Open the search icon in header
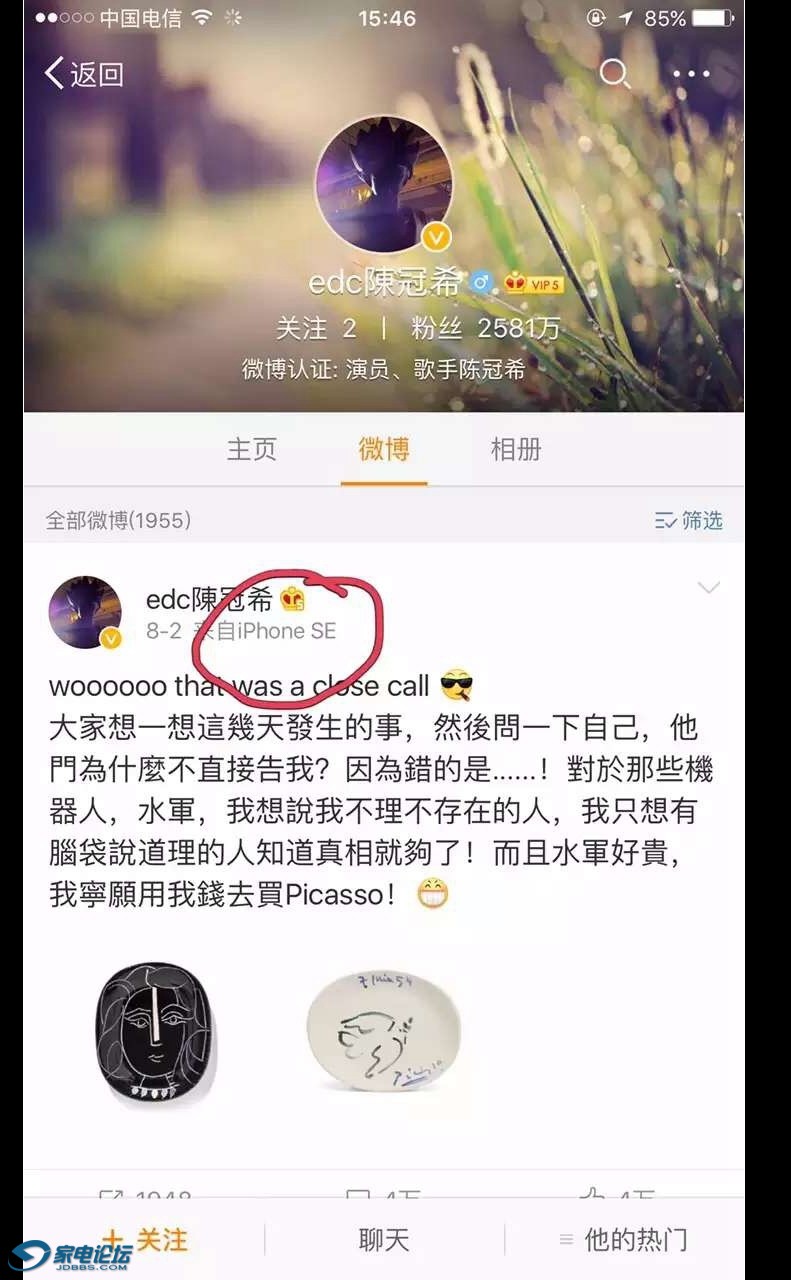The image size is (791, 1280). pyautogui.click(x=613, y=73)
